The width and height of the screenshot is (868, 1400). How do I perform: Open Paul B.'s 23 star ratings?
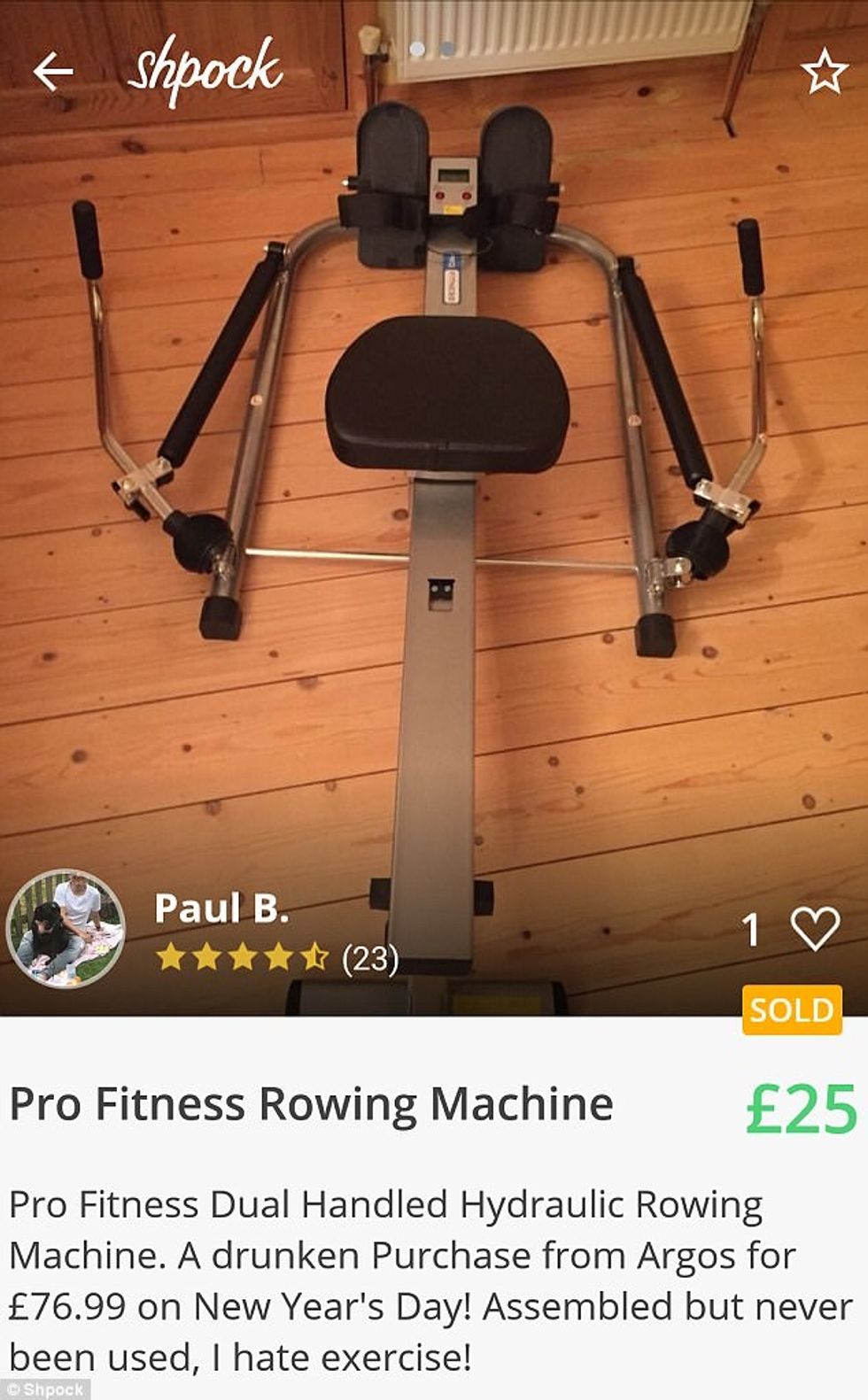coord(276,957)
